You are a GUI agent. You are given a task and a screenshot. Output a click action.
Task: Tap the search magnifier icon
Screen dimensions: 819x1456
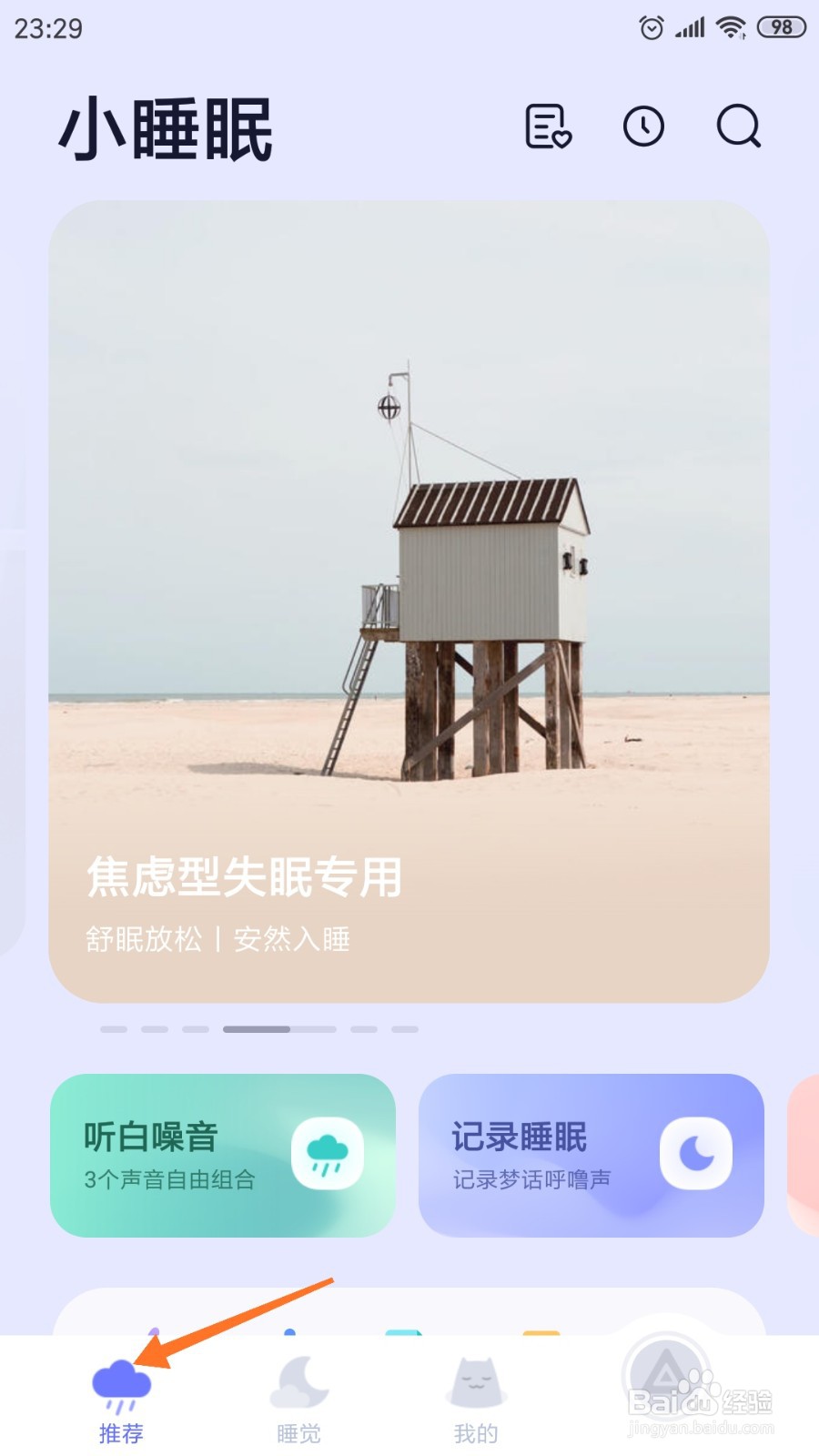[x=740, y=127]
